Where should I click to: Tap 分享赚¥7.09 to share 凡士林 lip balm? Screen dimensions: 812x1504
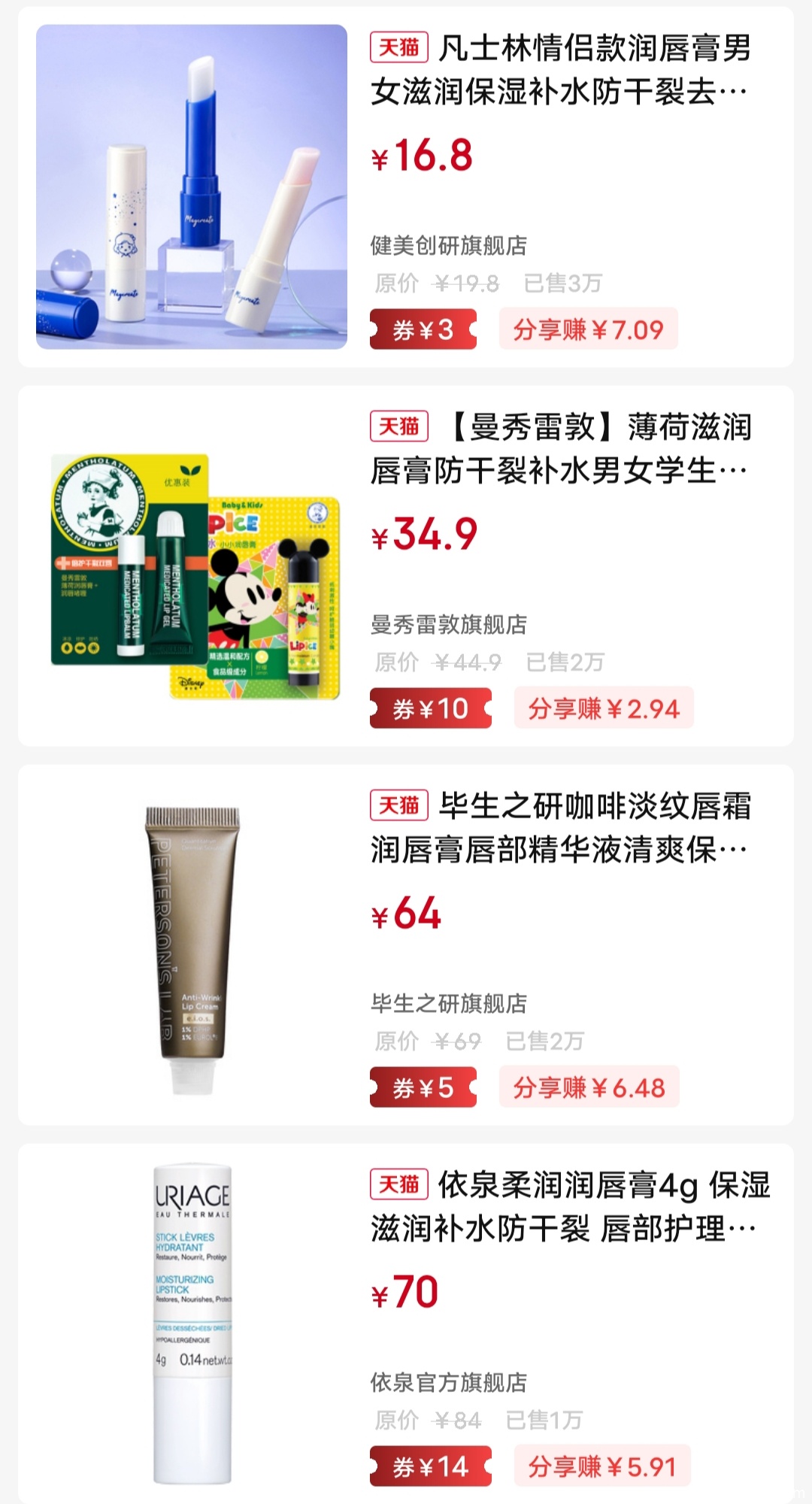(x=588, y=329)
